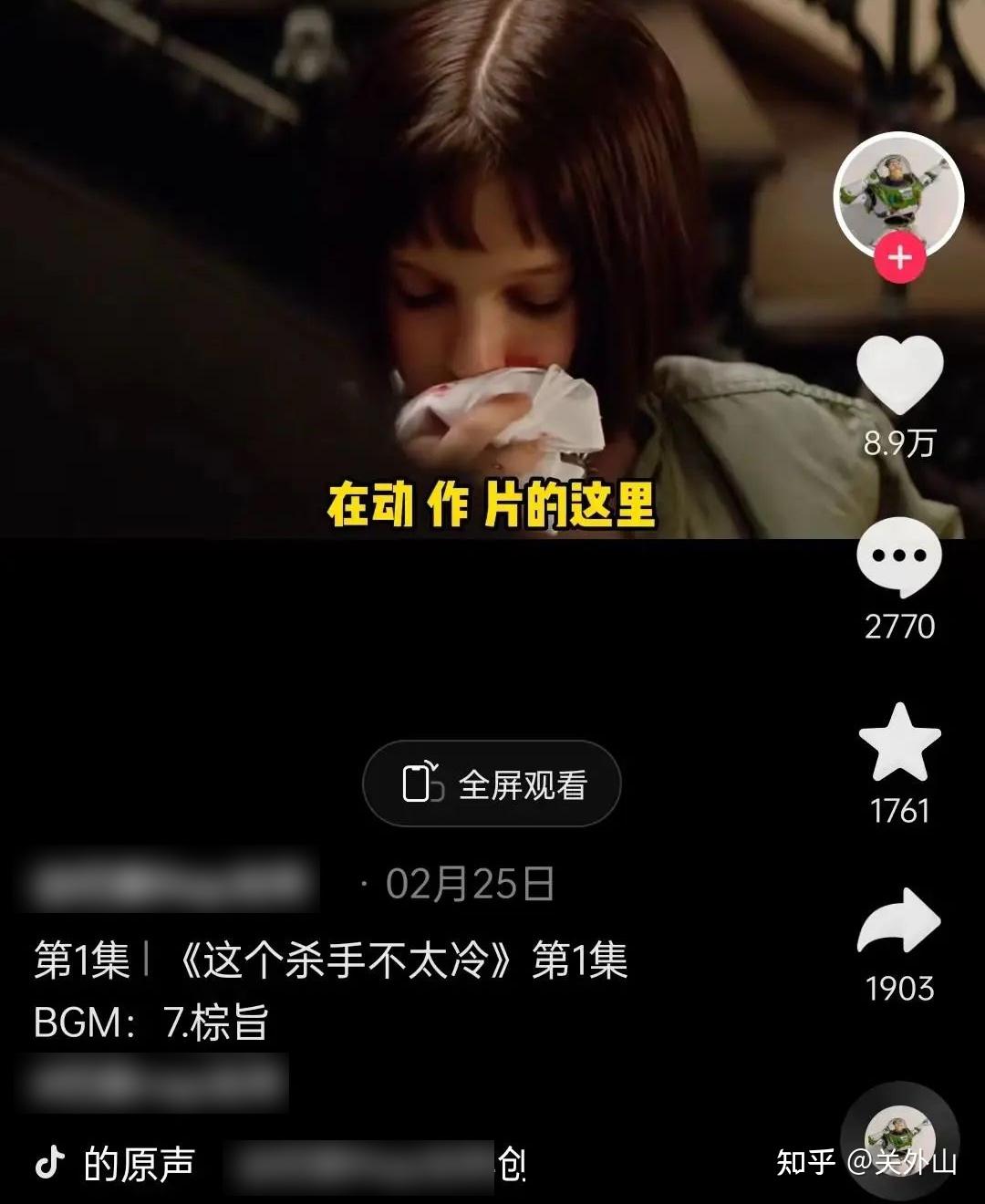Share the video with the arrow icon
Image resolution: width=985 pixels, height=1204 pixels.
click(x=899, y=923)
